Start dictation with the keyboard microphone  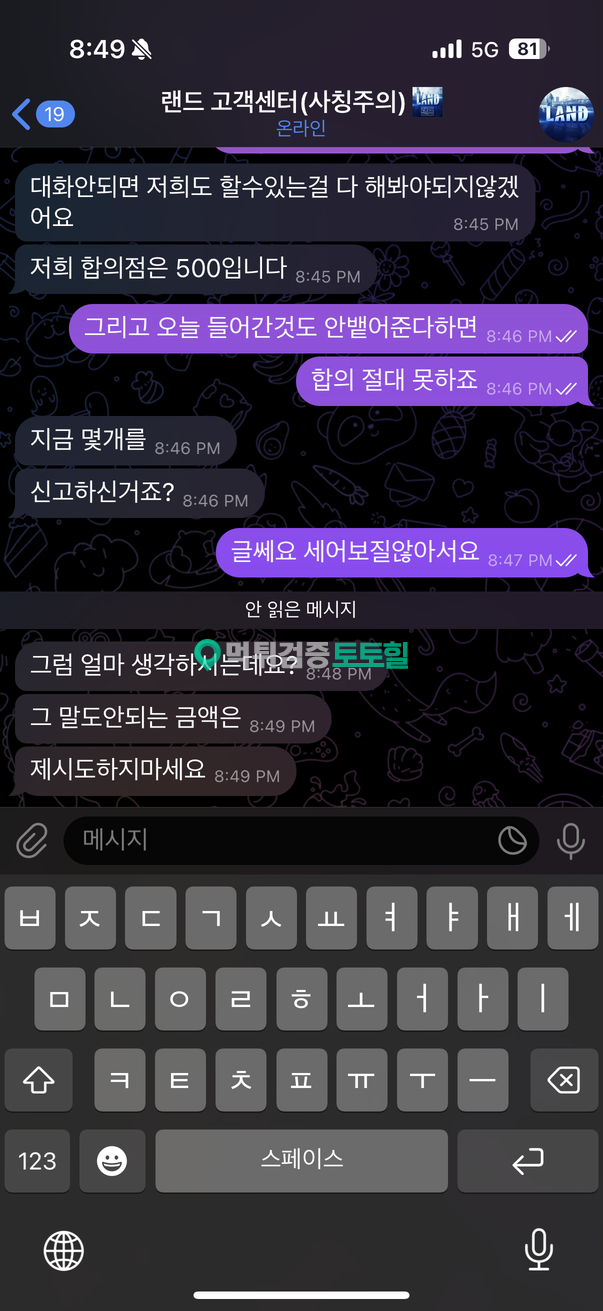coord(539,1249)
